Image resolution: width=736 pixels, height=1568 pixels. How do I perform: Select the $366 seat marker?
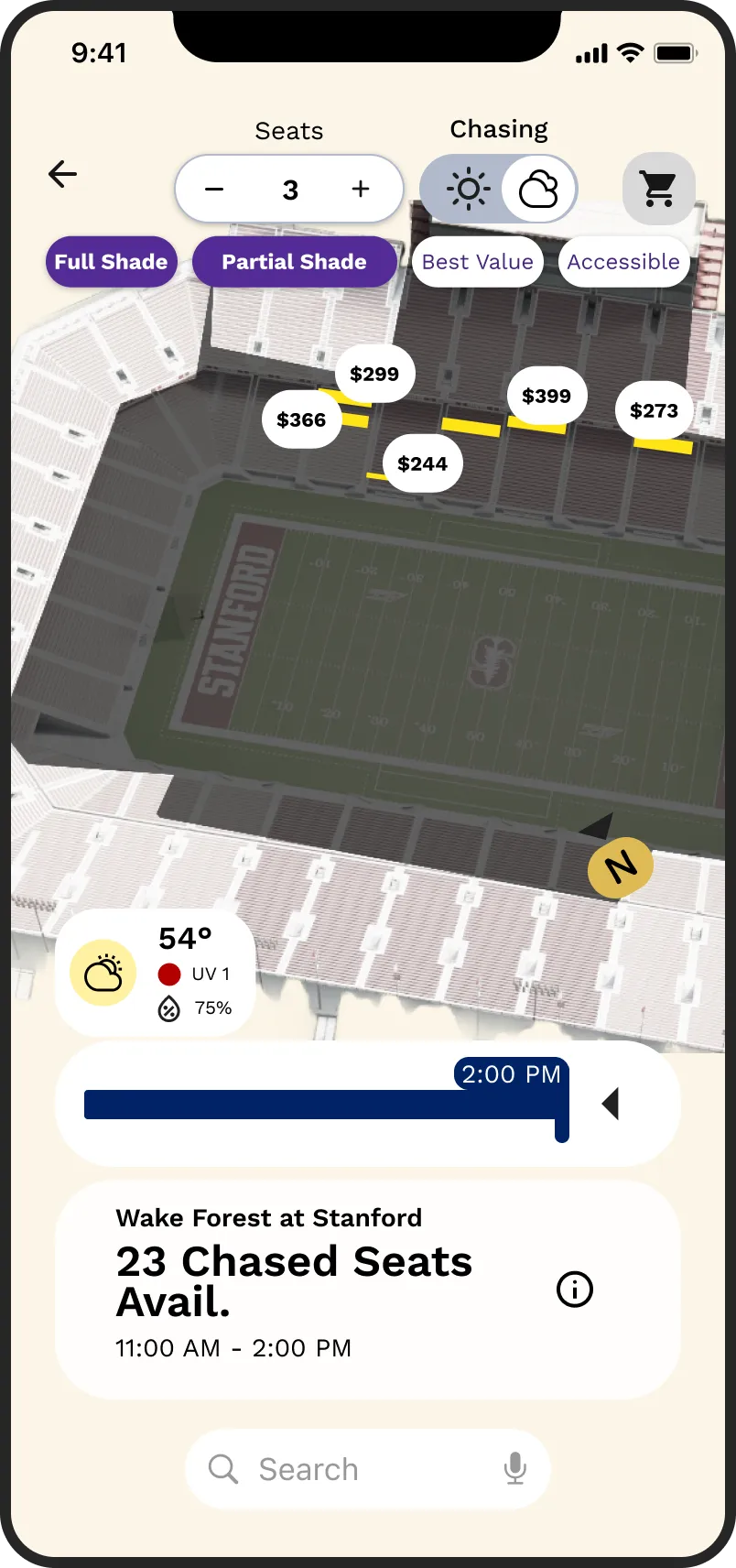[x=301, y=419]
